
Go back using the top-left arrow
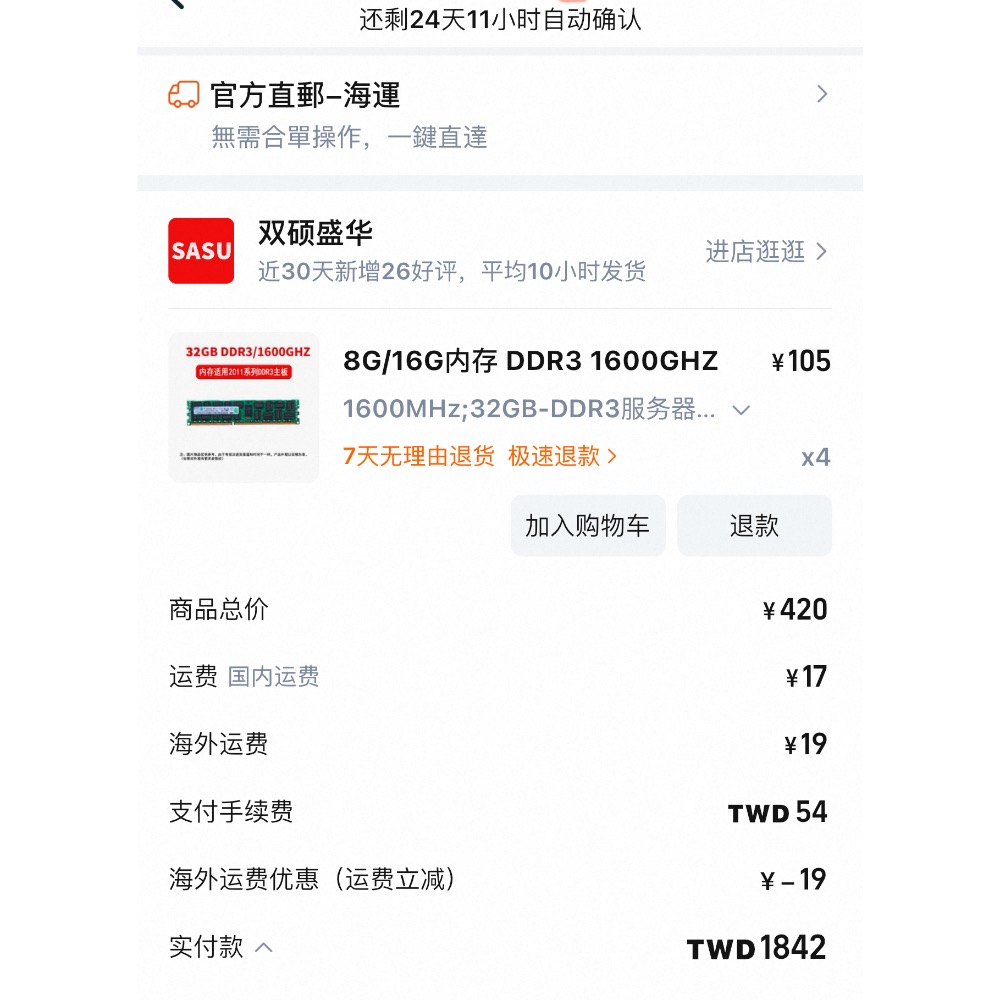click(x=176, y=3)
